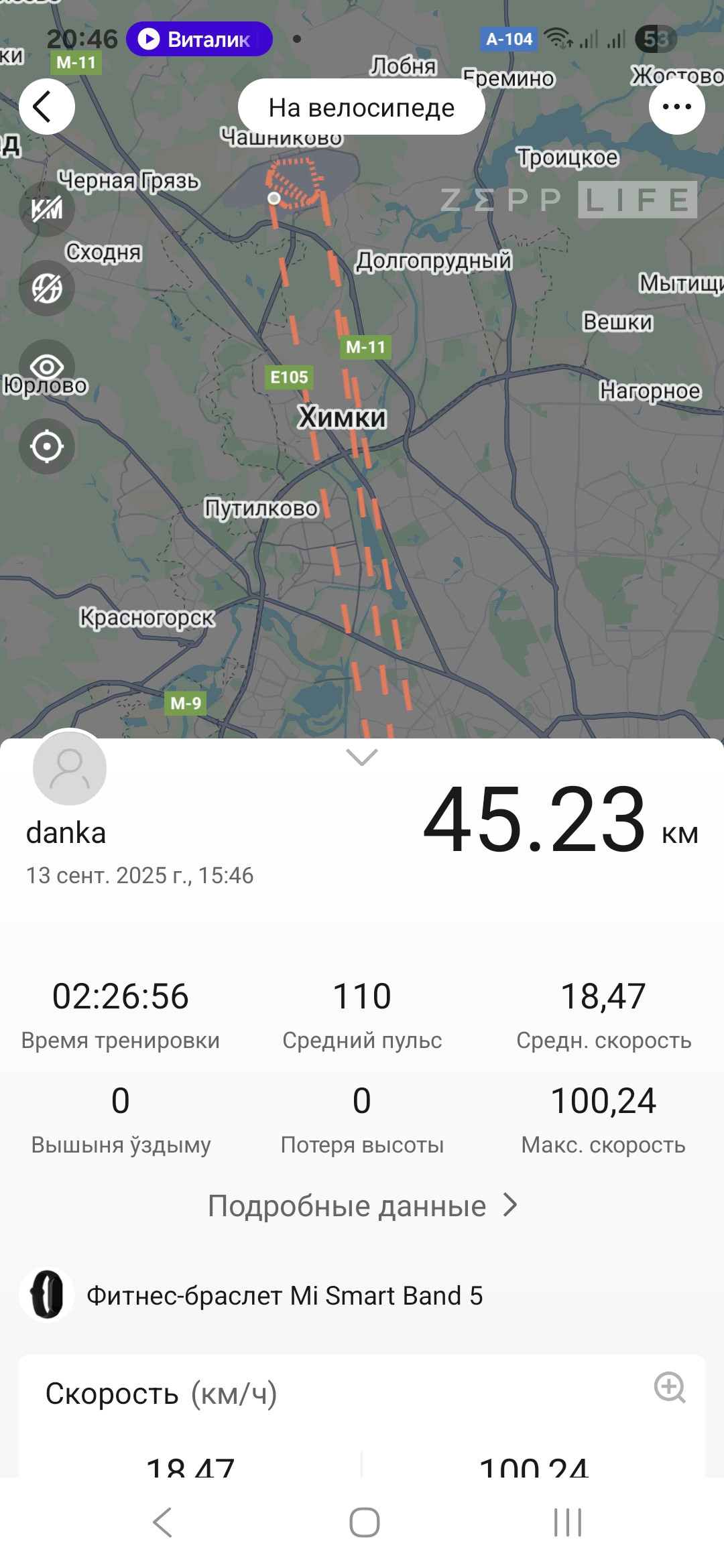The width and height of the screenshot is (724, 1568).
Task: Collapse the stats panel with the chevron
Action: [362, 757]
